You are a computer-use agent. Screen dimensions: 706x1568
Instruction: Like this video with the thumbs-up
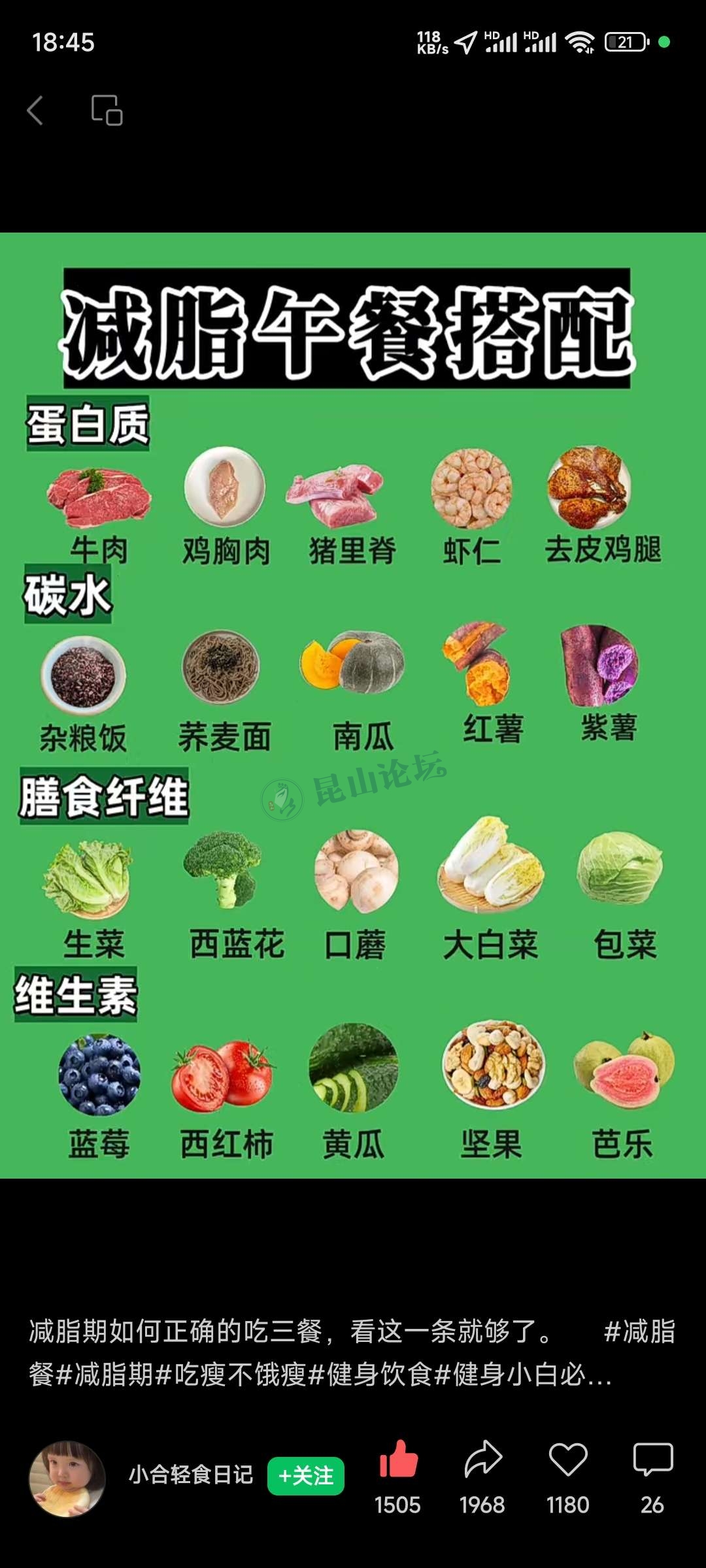[x=398, y=1460]
